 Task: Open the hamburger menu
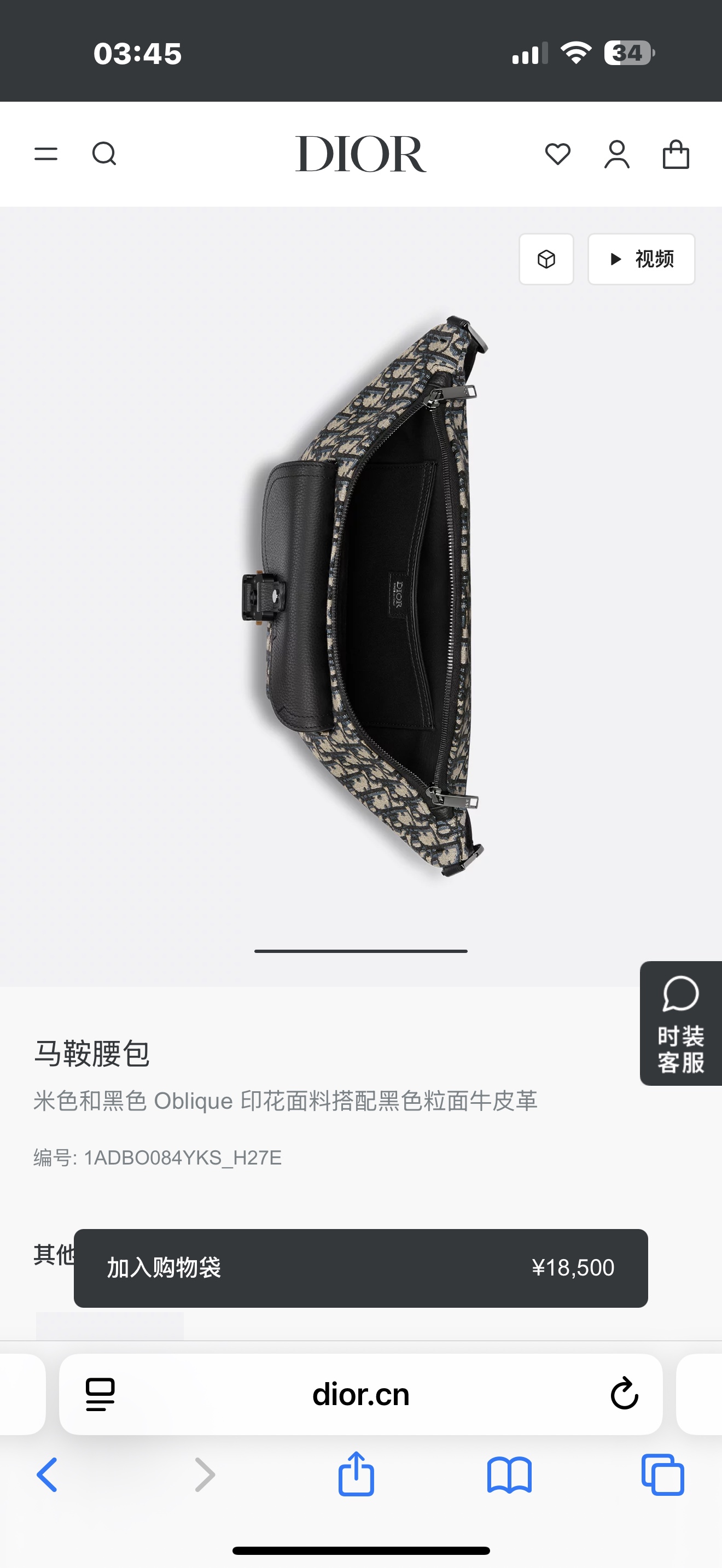[45, 154]
